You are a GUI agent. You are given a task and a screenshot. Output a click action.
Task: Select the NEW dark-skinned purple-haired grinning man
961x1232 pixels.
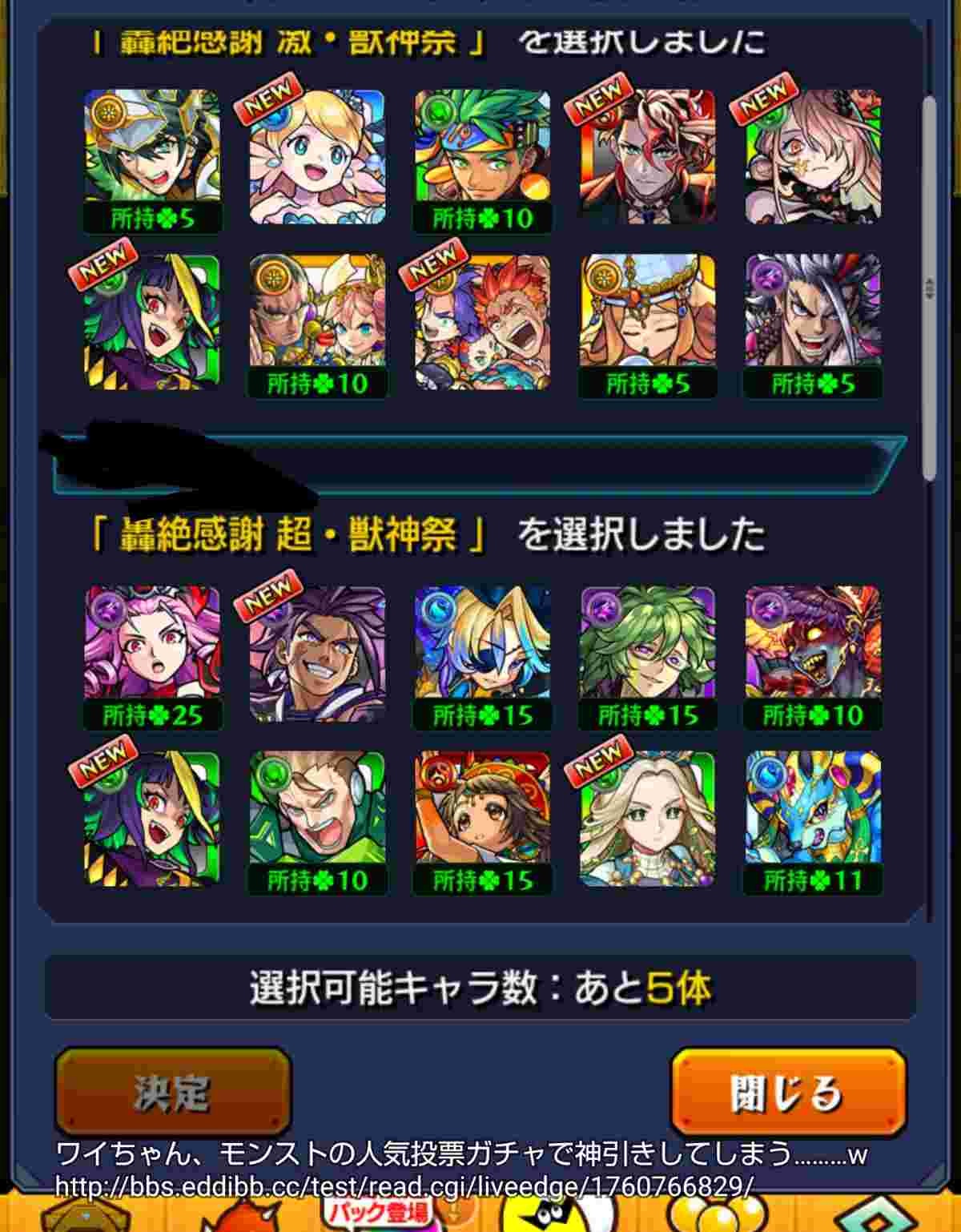click(317, 653)
